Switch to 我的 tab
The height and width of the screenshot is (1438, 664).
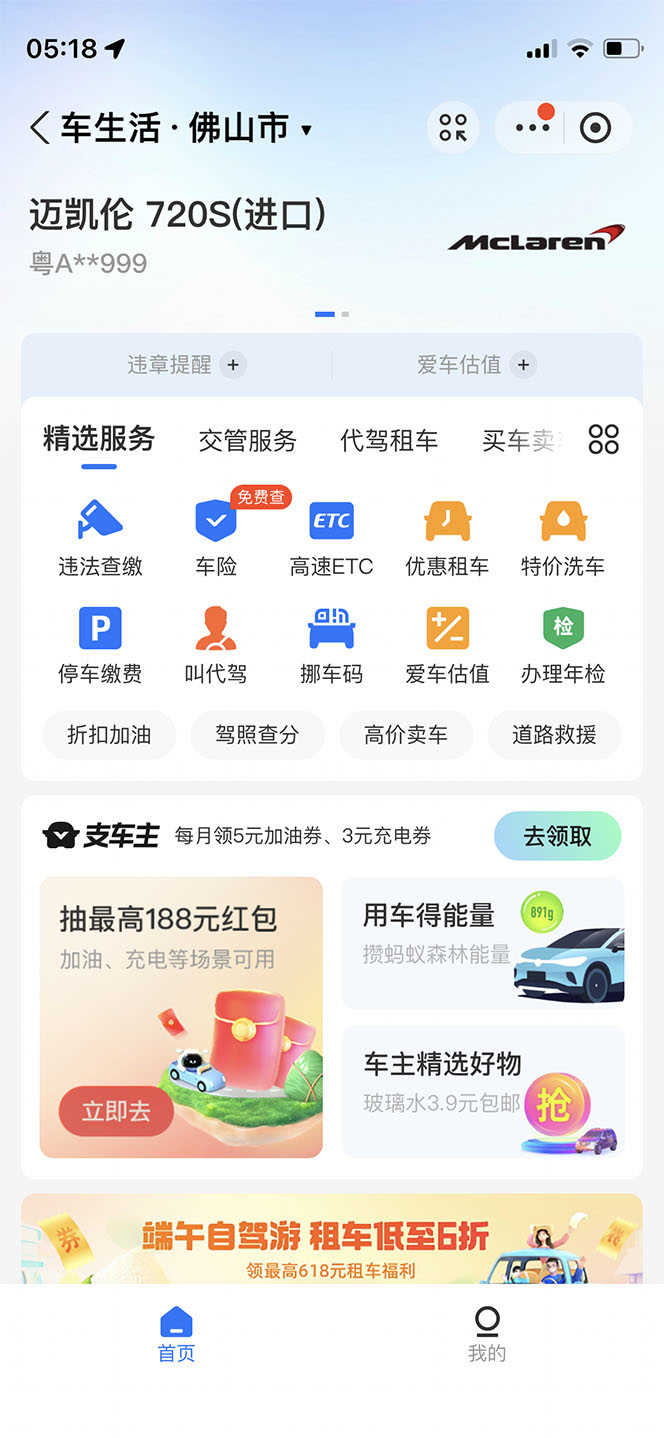[x=487, y=1333]
